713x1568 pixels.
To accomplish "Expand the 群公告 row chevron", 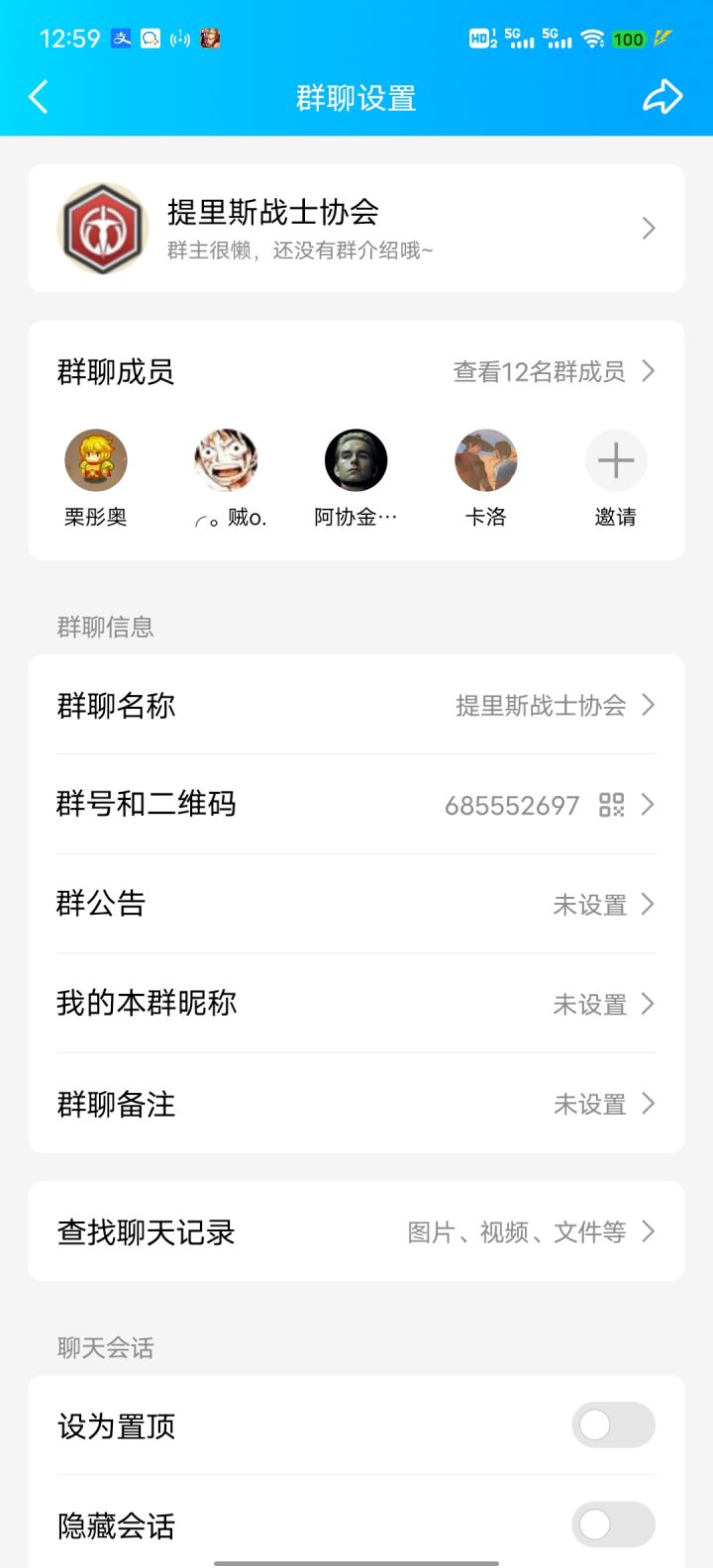I will point(649,904).
